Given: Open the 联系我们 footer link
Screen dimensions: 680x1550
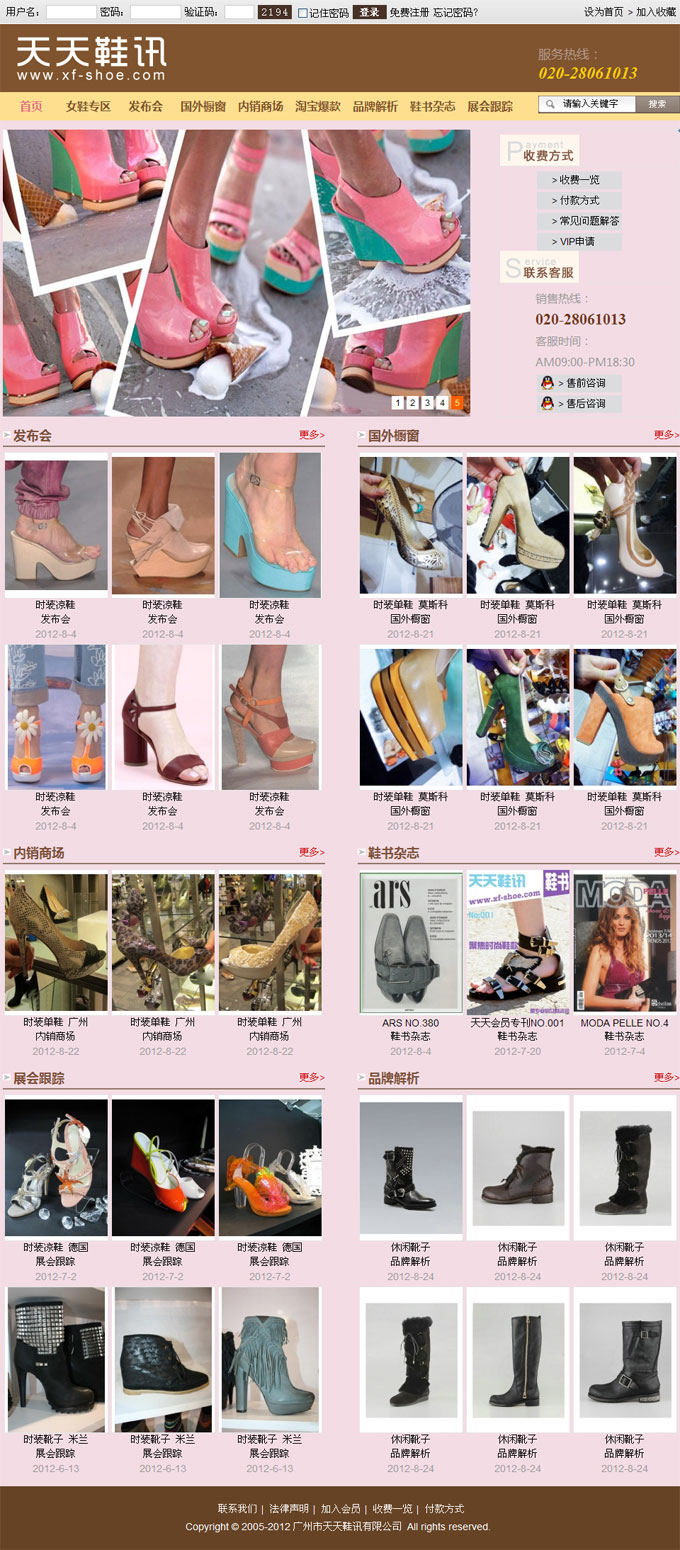Looking at the screenshot, I should (x=236, y=1508).
